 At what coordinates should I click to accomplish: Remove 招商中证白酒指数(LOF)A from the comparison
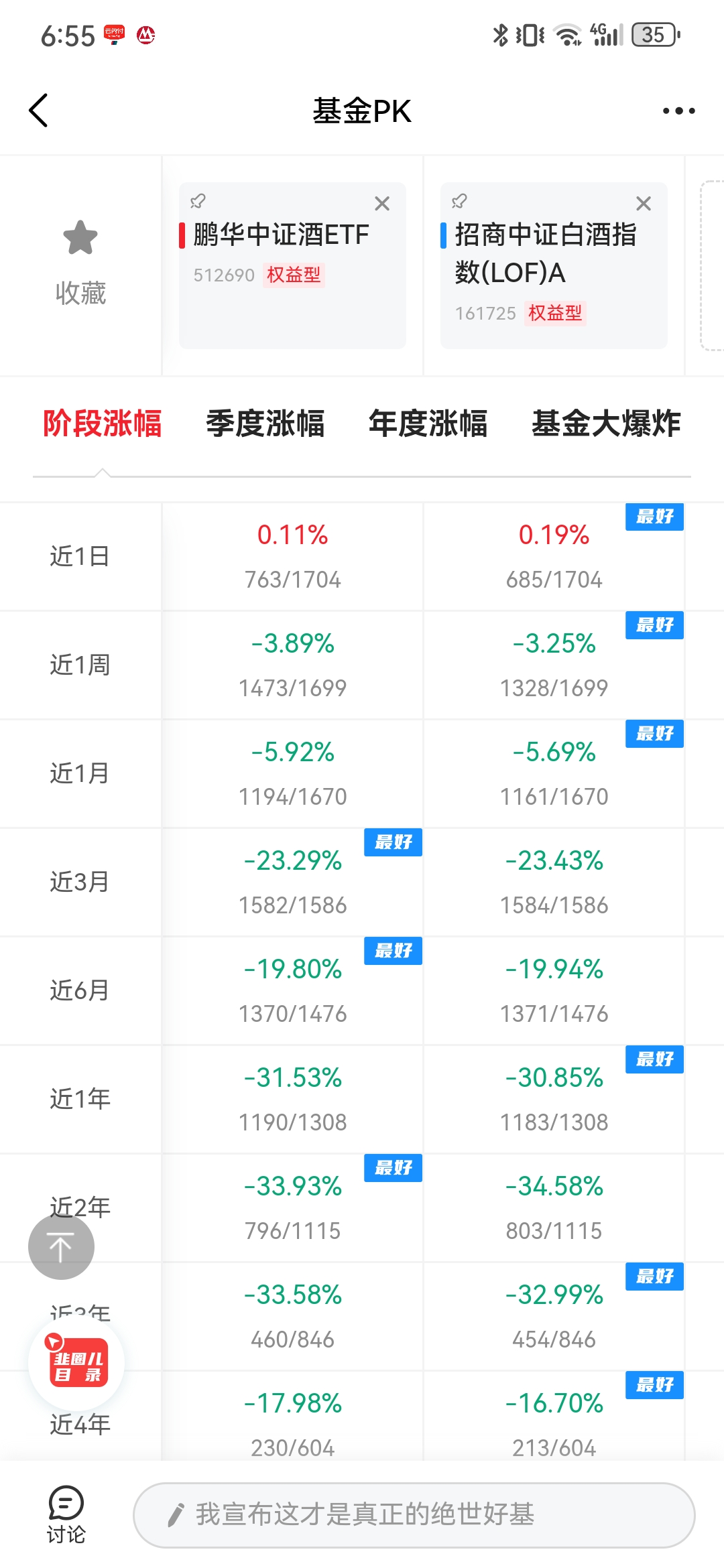[x=644, y=204]
